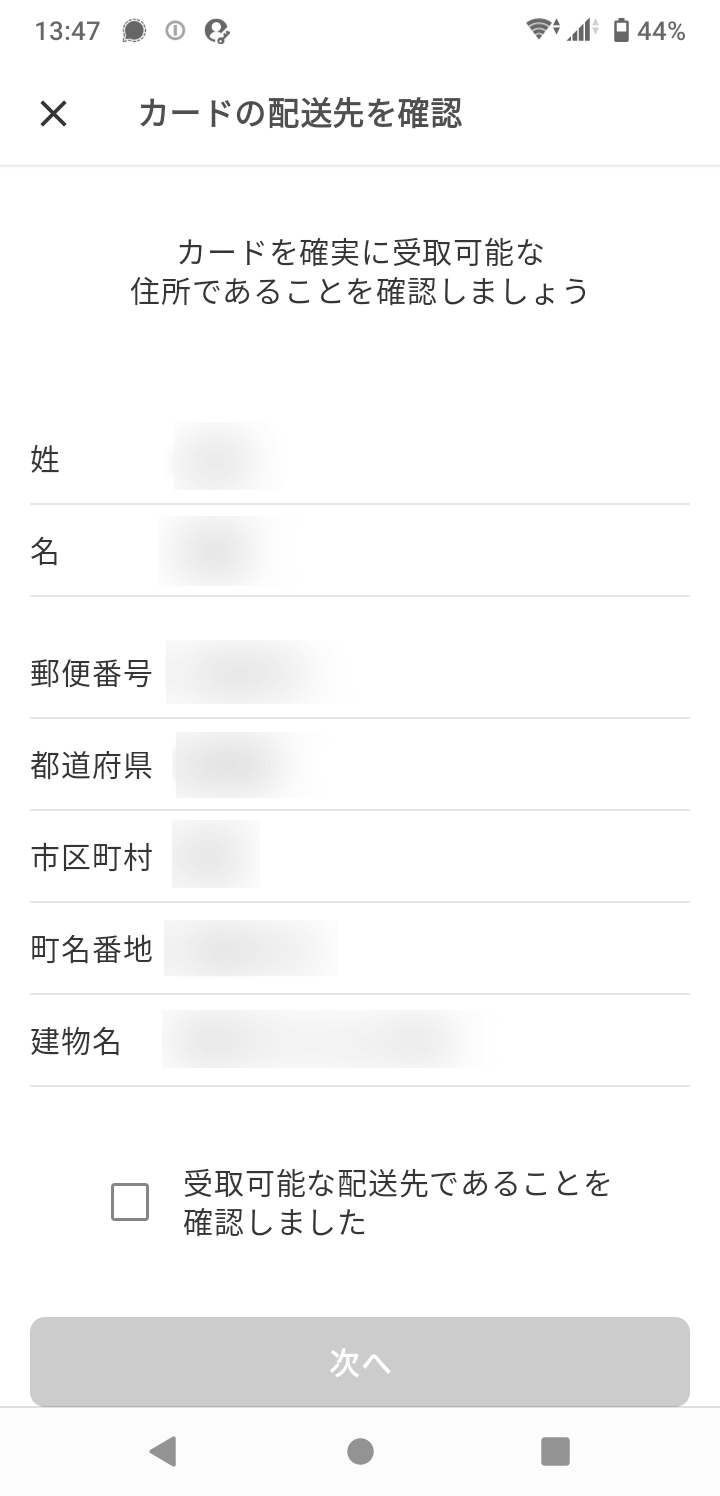Go back with the system back button
Viewport: 720px width, 1496px height.
coord(162,1451)
